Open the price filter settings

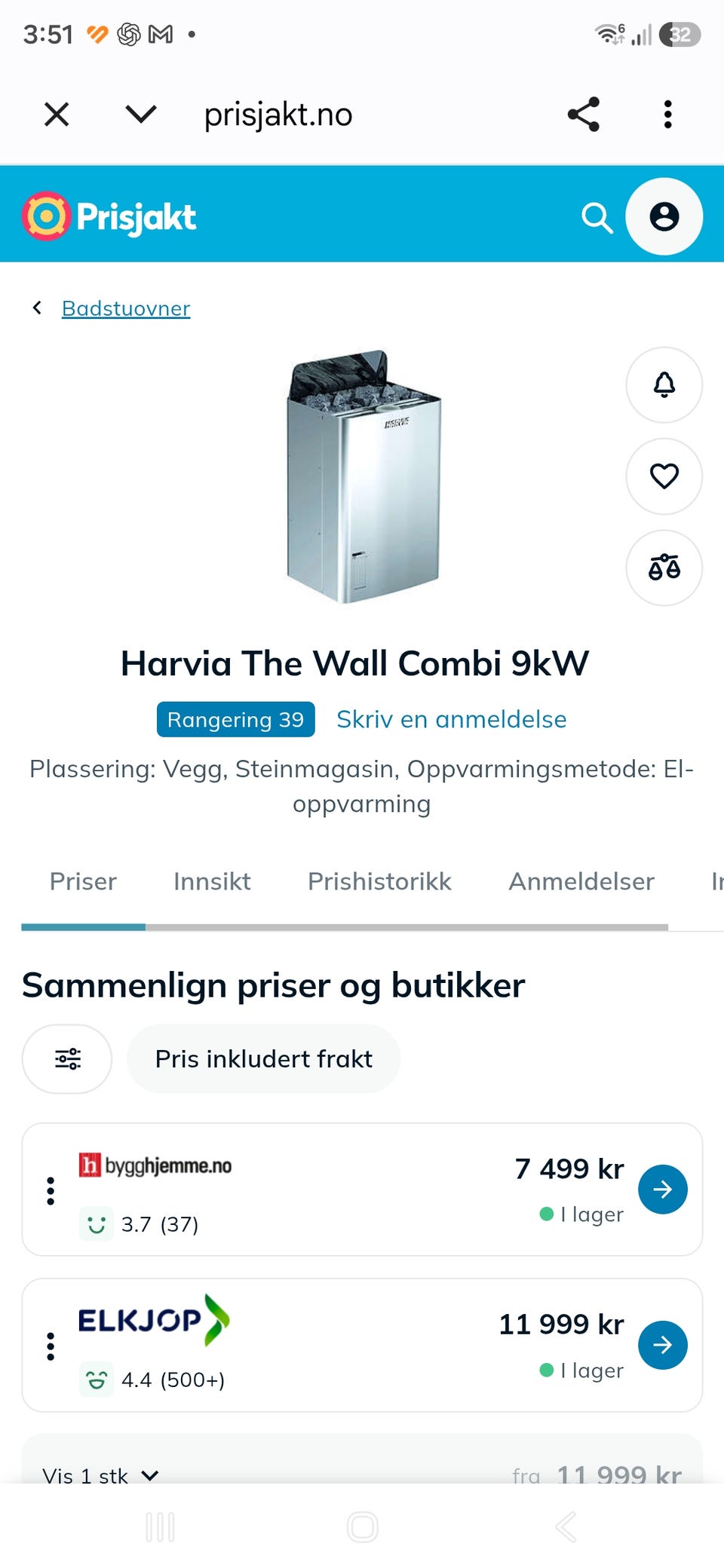coord(67,1059)
